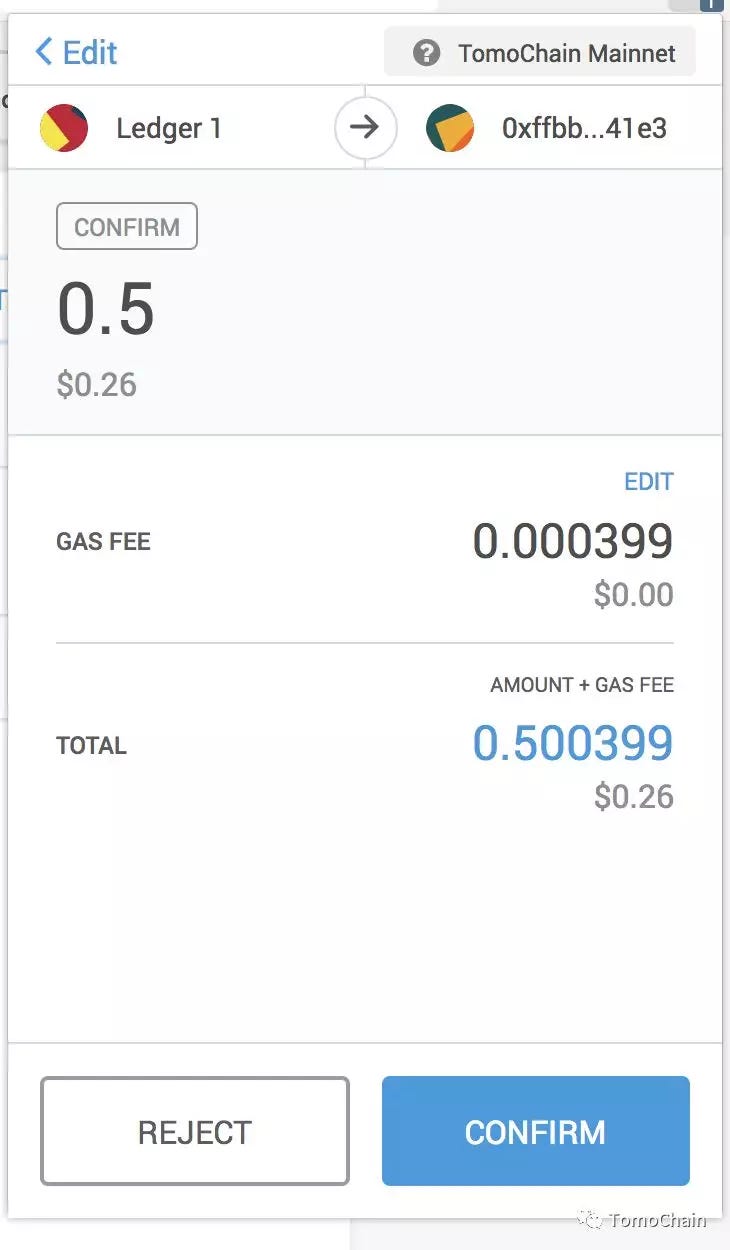Click the CONFIRM status badge
Screen dimensions: 730x1250
[126, 226]
